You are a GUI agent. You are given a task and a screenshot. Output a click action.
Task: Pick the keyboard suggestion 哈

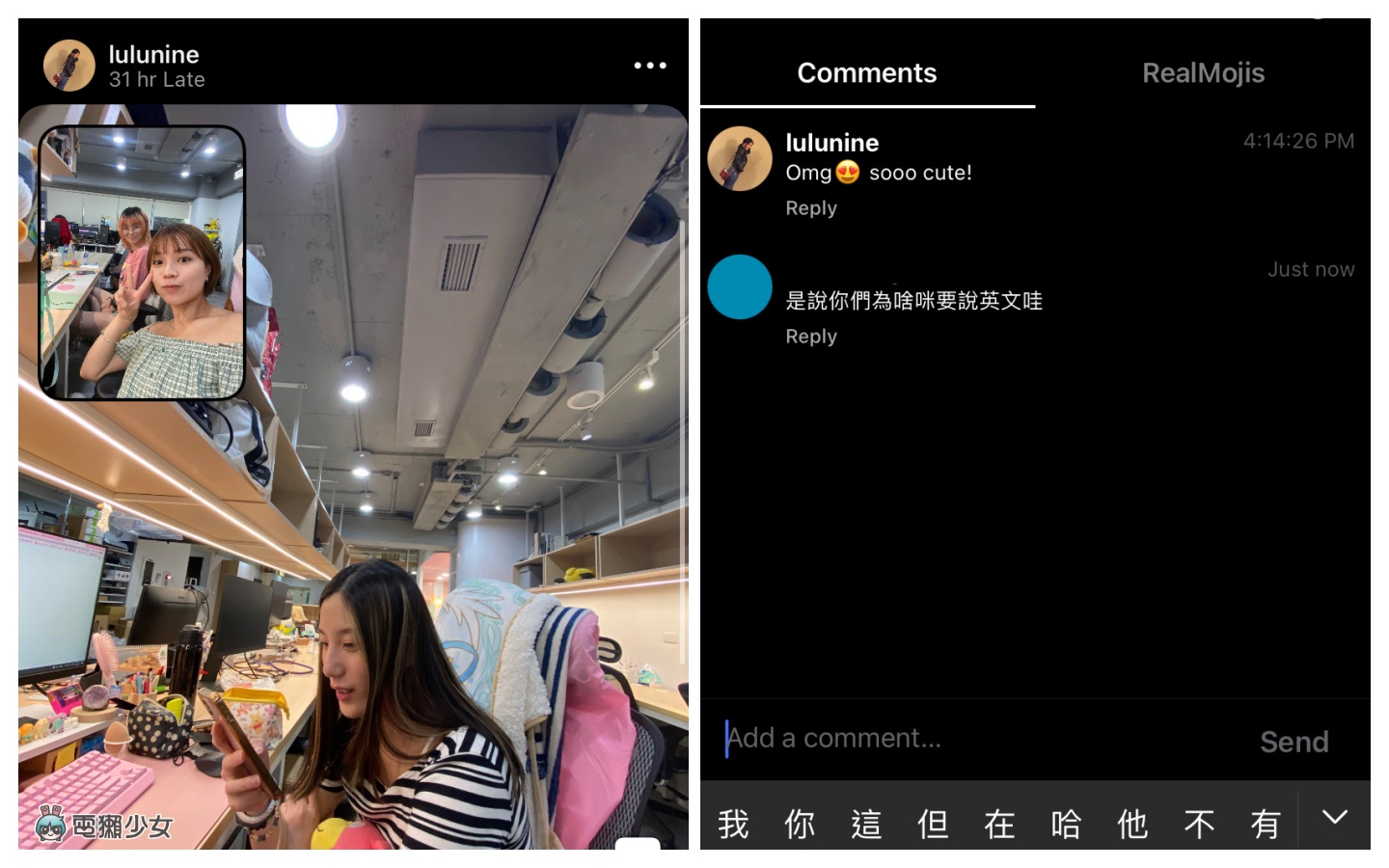pos(1065,824)
